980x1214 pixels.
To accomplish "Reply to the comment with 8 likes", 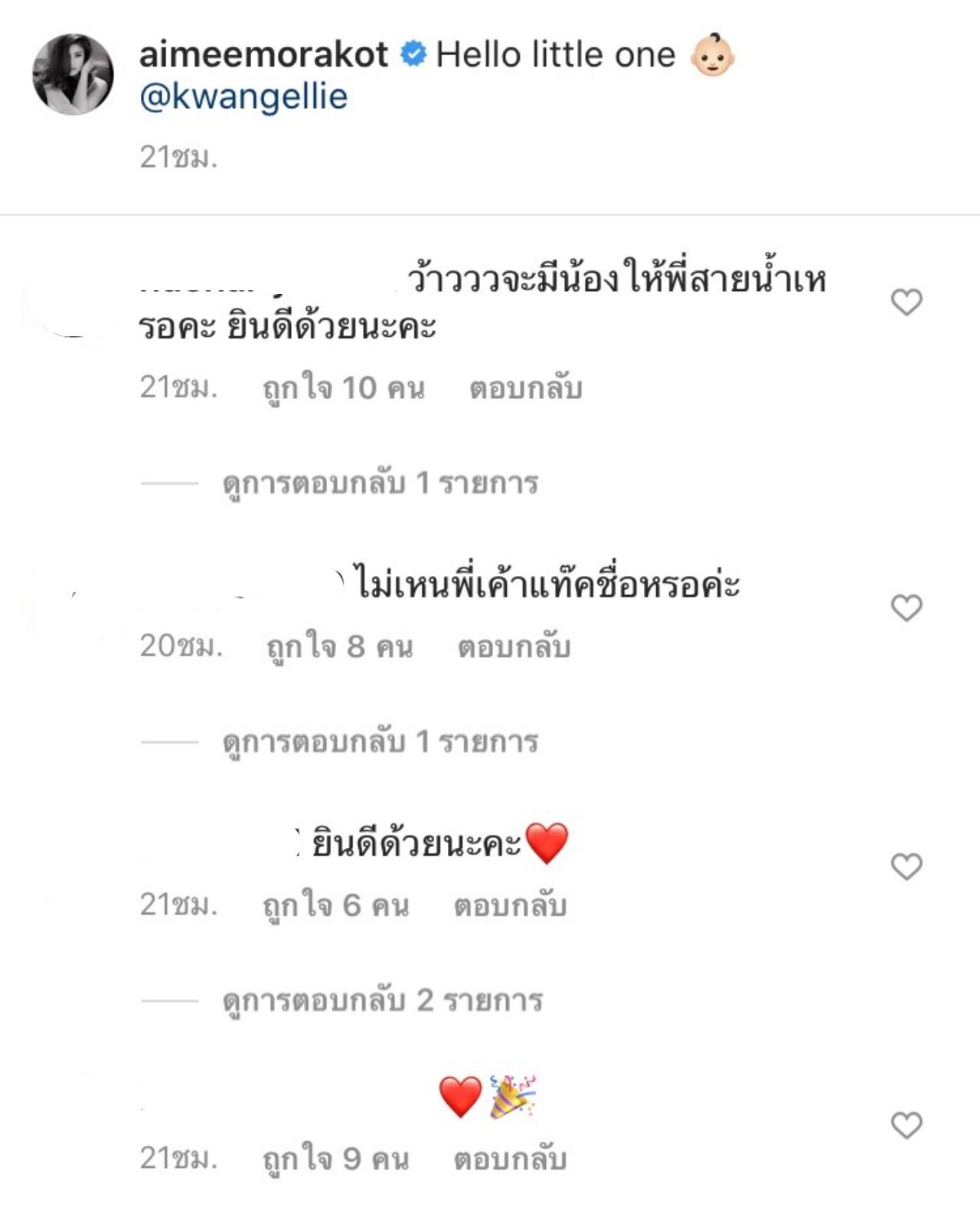I will point(514,647).
